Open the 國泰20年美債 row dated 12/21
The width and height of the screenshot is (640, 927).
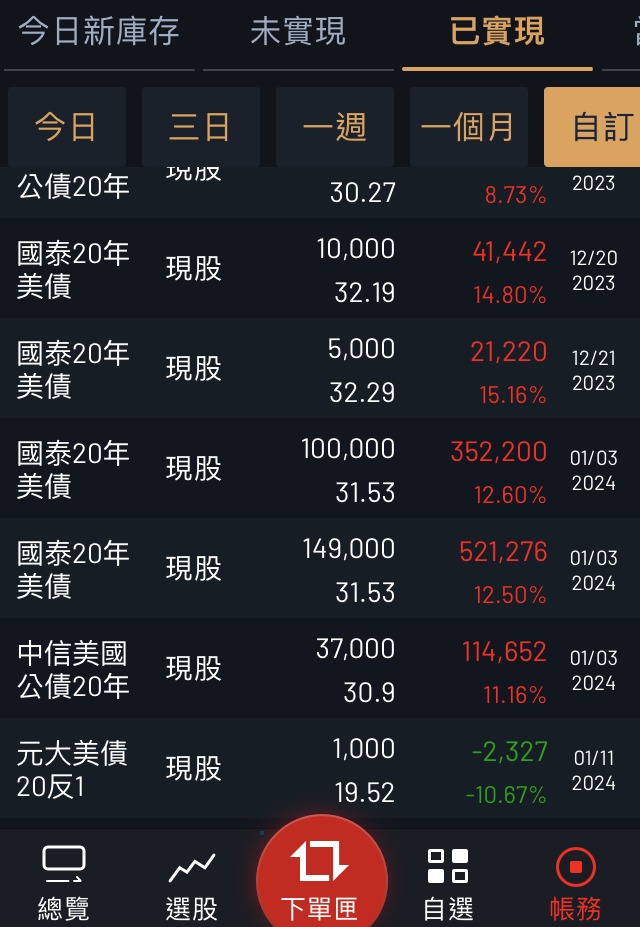coord(320,370)
